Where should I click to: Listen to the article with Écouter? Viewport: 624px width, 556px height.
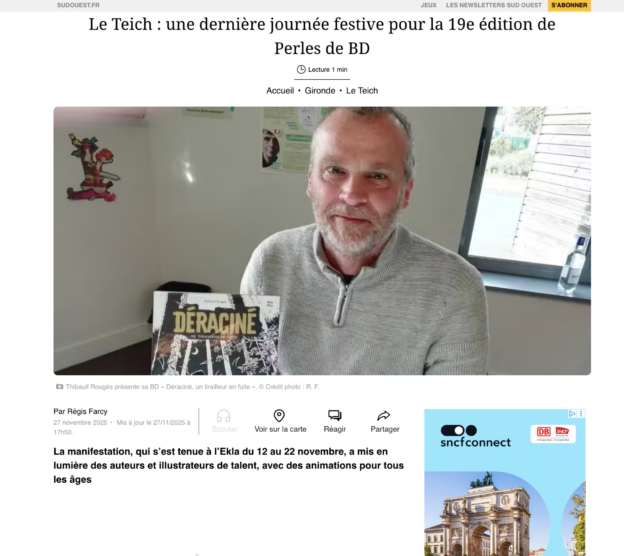(224, 421)
